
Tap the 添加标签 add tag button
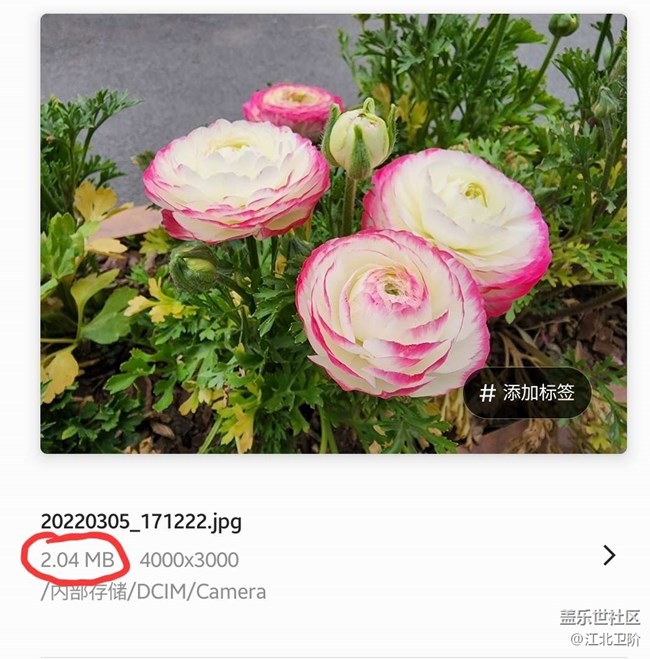(527, 393)
